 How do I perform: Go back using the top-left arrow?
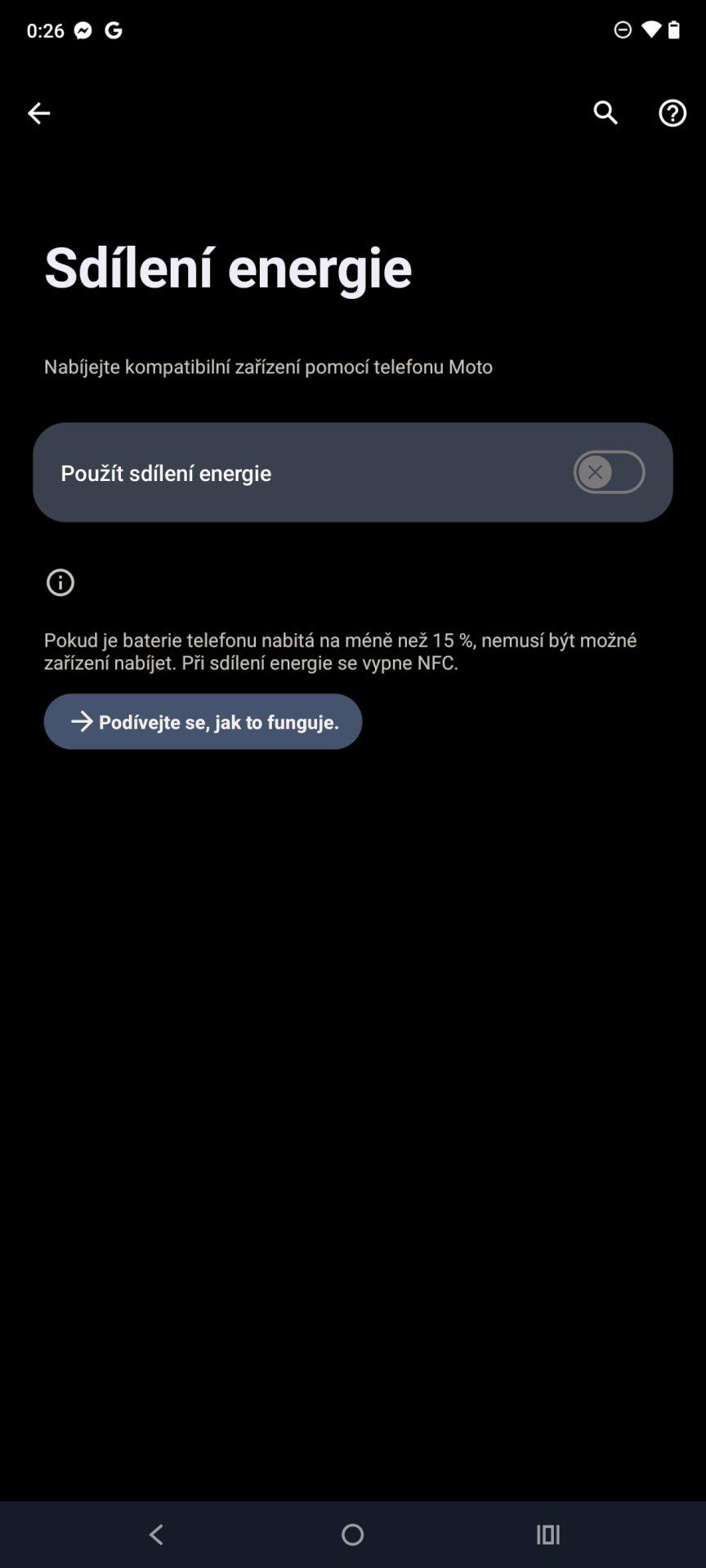tap(38, 113)
